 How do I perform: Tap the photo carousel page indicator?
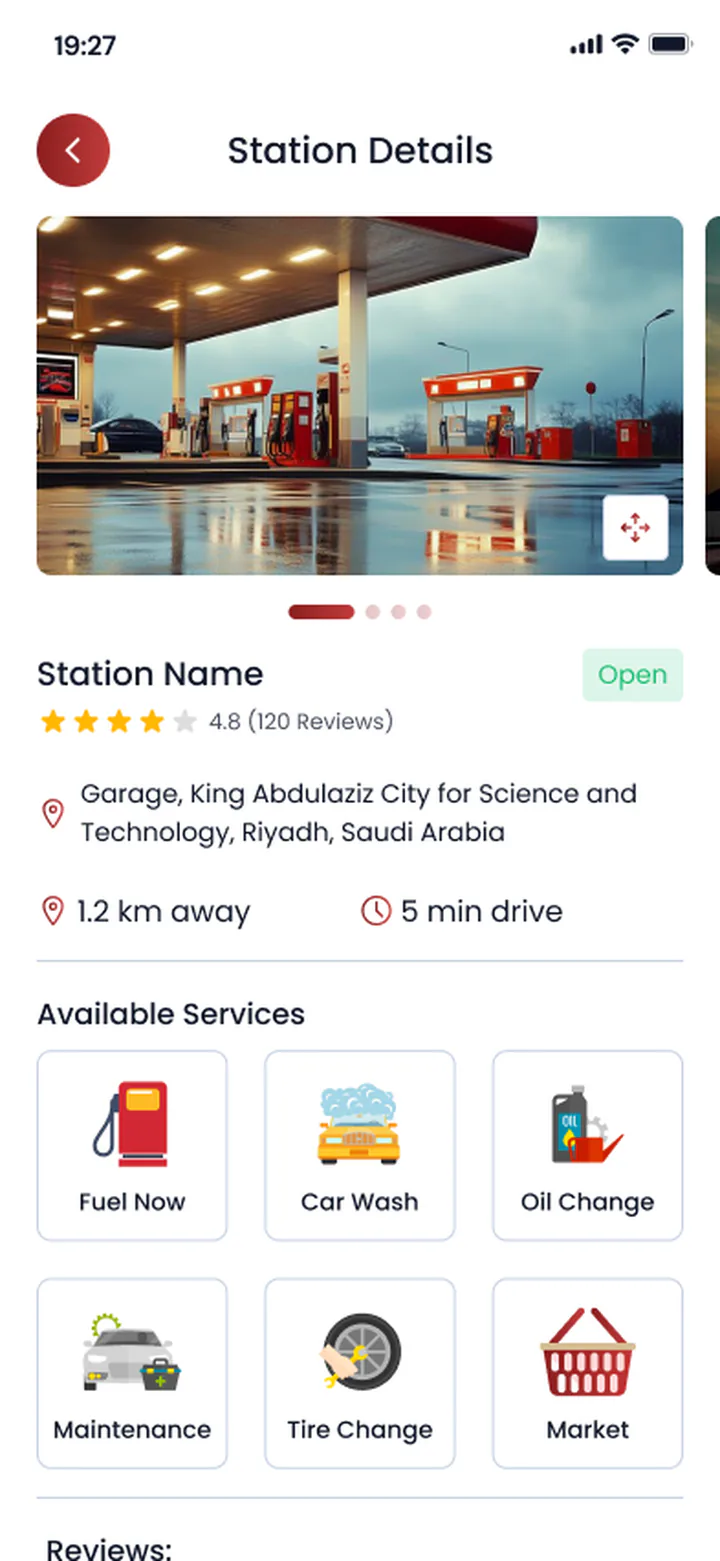pos(360,612)
